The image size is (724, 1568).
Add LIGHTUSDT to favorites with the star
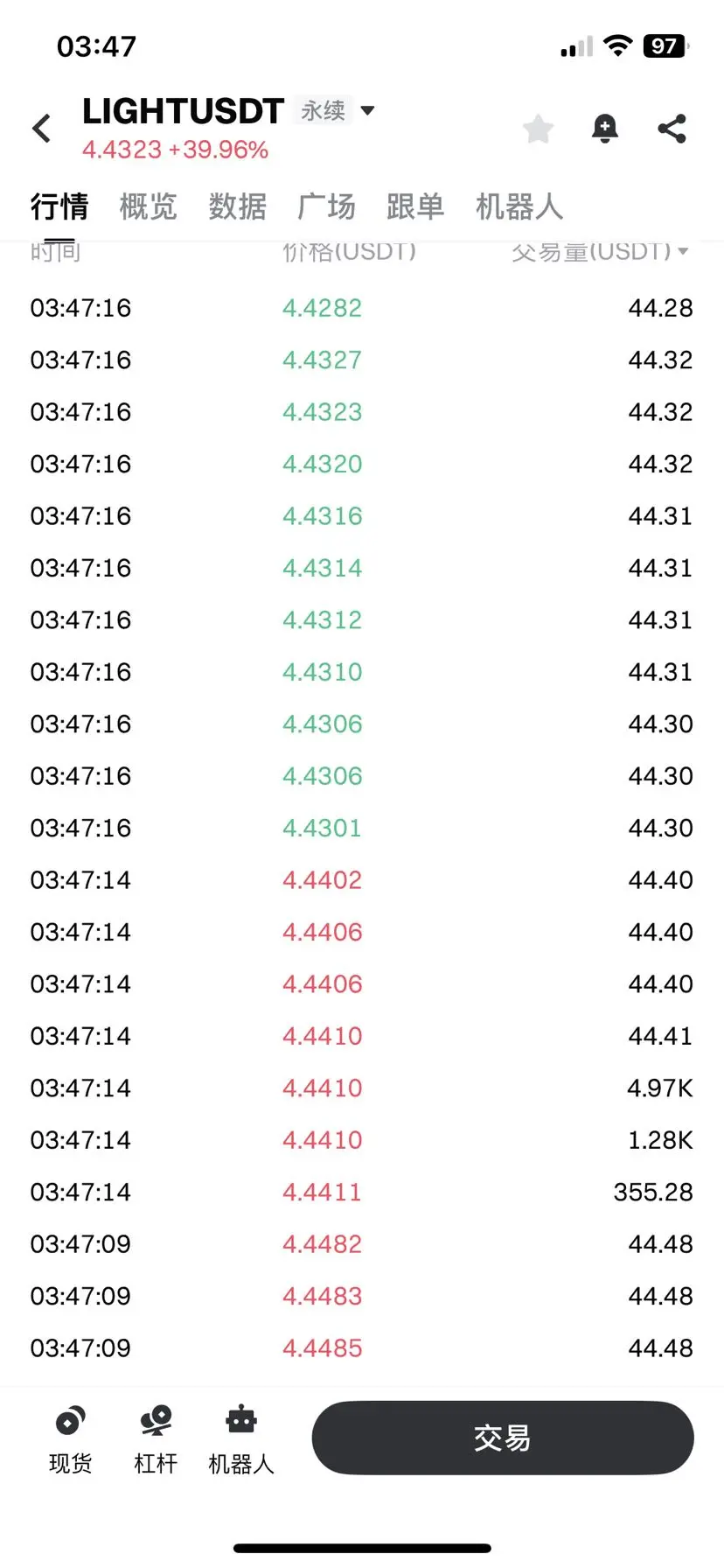[538, 129]
